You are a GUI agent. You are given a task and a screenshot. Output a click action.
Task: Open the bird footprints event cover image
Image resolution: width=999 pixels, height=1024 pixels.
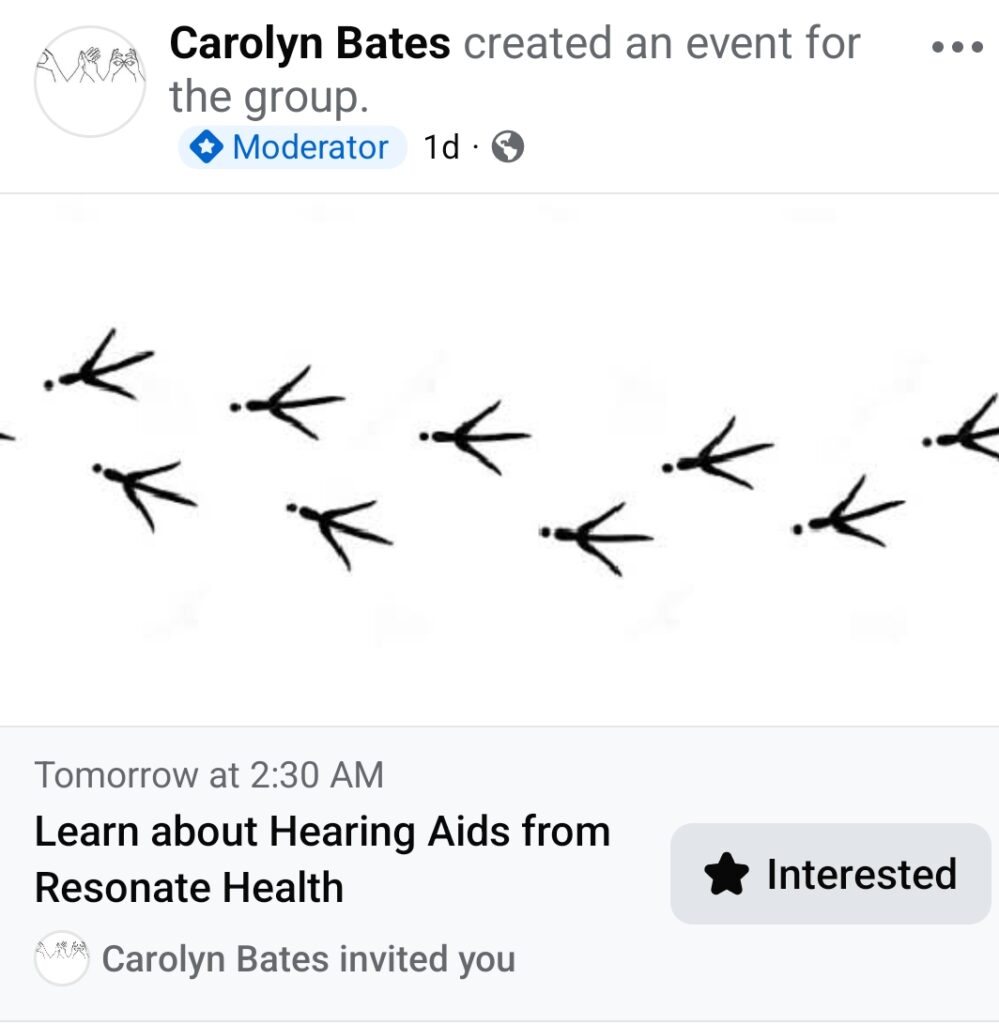click(500, 460)
